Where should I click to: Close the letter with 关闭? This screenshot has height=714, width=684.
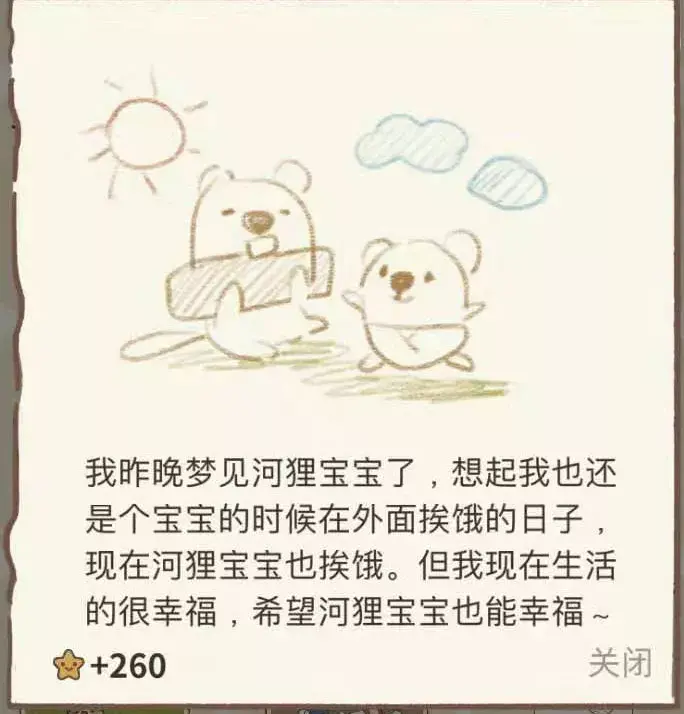coord(619,662)
